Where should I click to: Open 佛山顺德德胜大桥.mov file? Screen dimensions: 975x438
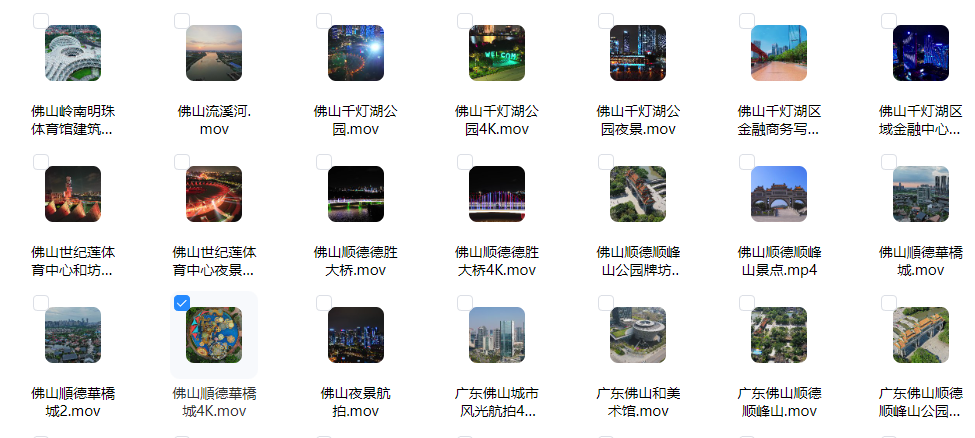tap(356, 194)
